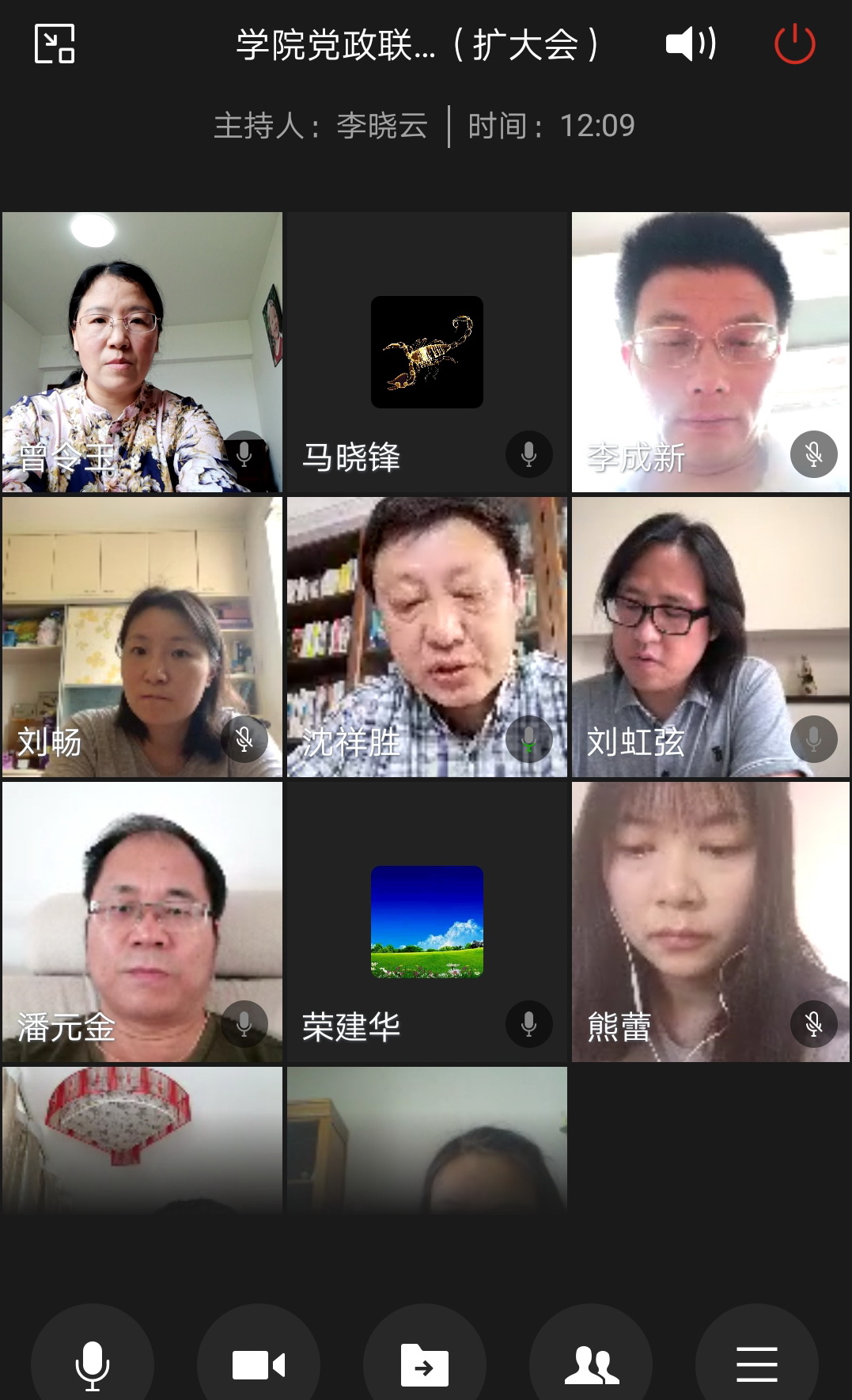
Task: Open 李成新's video tile
Action: click(x=710, y=352)
